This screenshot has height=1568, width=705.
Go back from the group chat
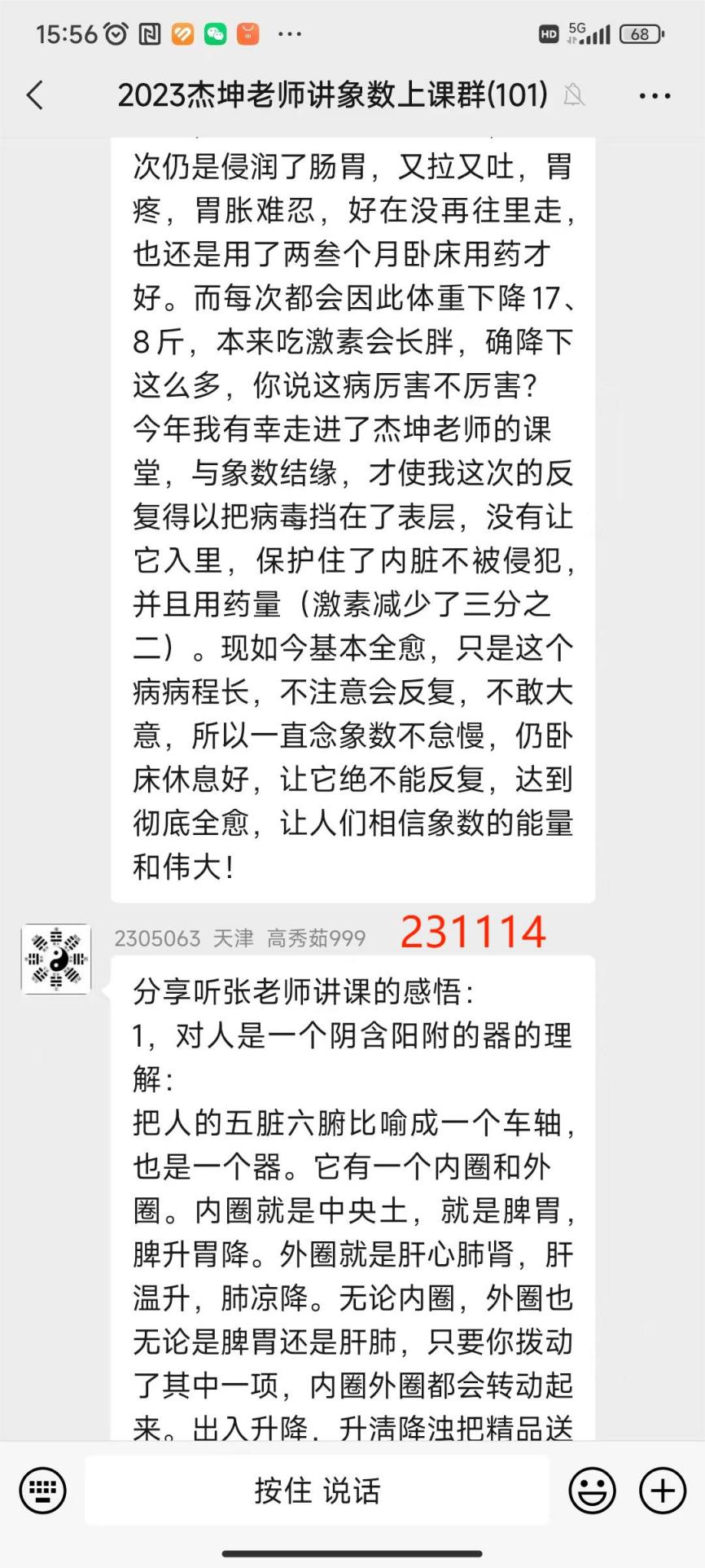pyautogui.click(x=35, y=95)
